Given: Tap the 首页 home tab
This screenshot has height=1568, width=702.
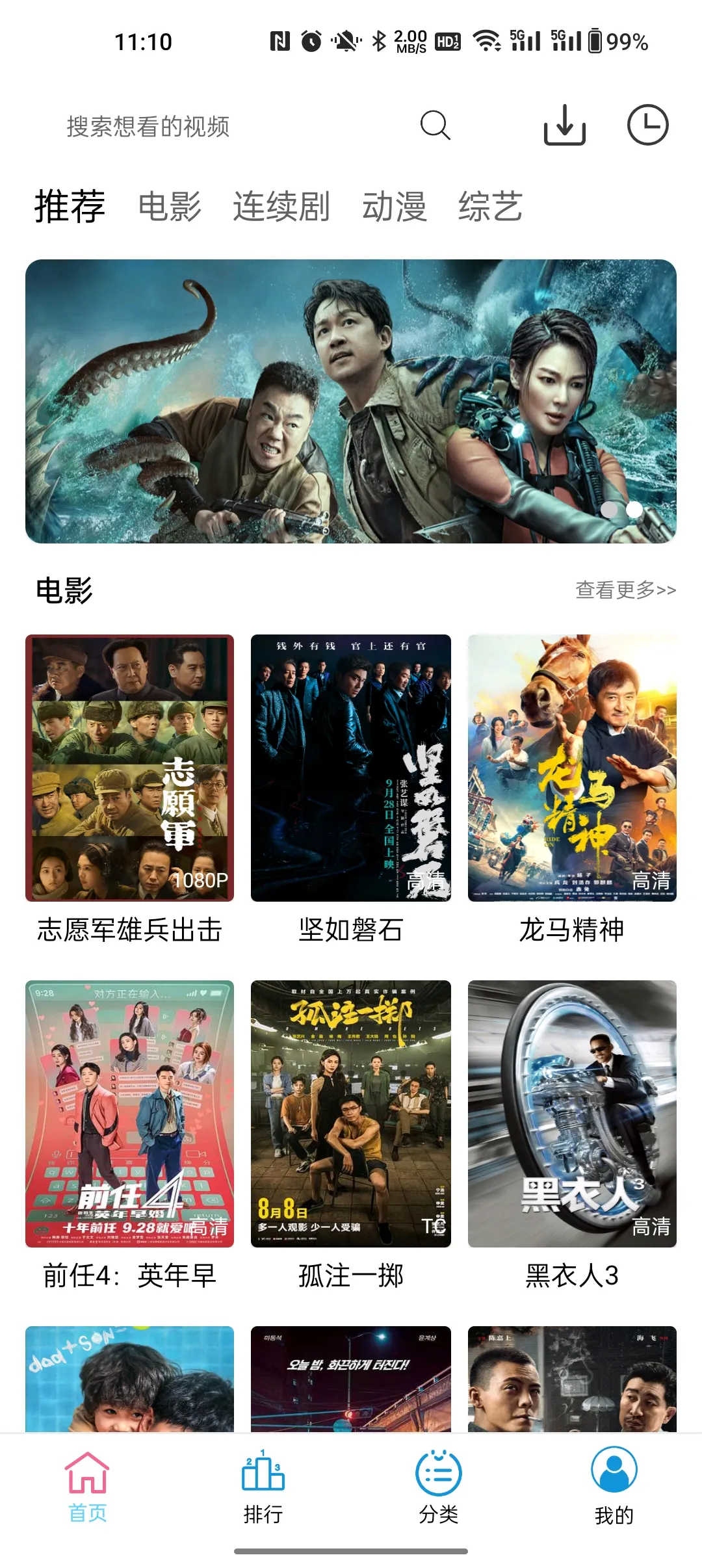Looking at the screenshot, I should [88, 1486].
